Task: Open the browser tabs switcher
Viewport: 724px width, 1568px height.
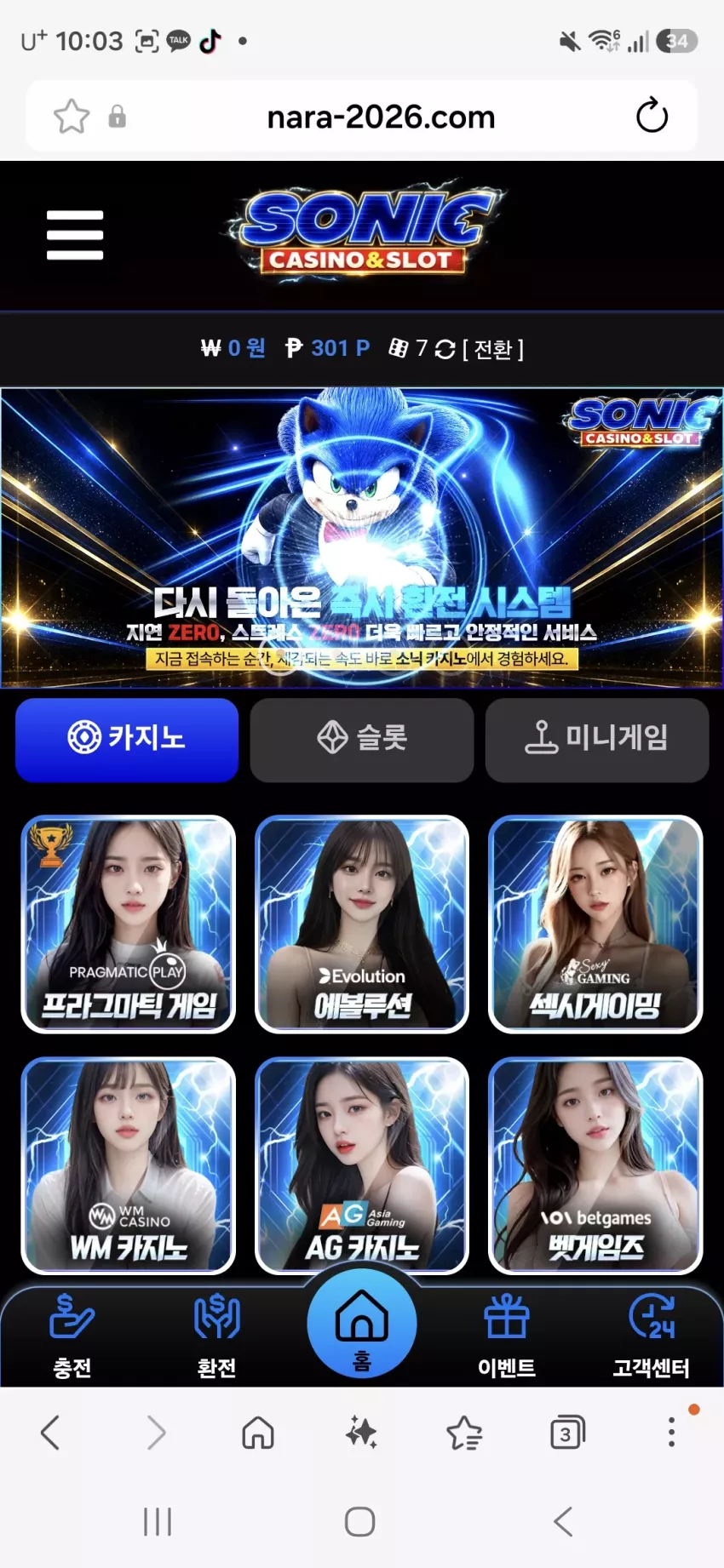Action: 567,1433
